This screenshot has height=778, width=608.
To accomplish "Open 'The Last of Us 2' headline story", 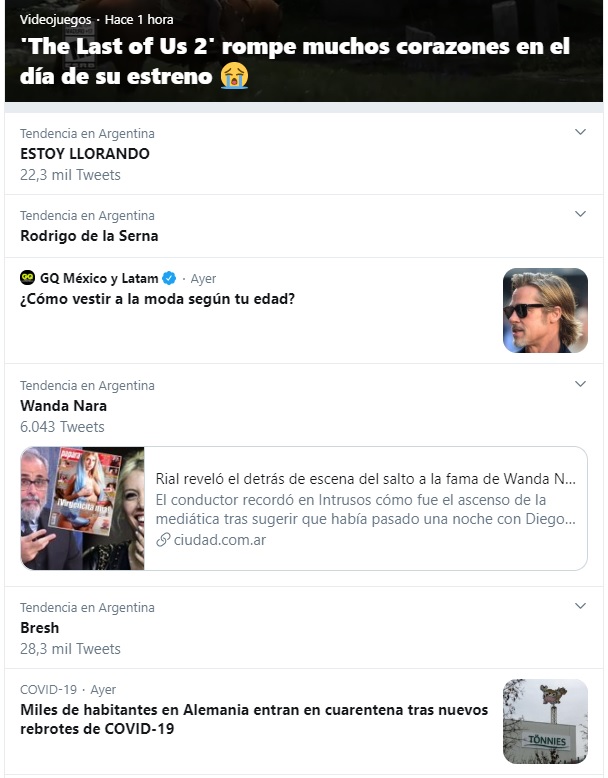I will (x=295, y=60).
